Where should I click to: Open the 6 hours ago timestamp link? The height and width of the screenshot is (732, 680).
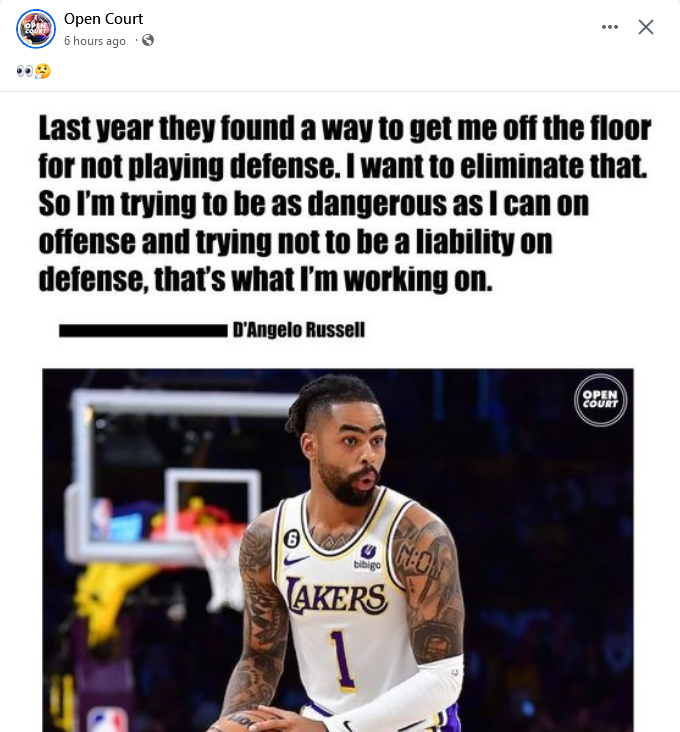(x=95, y=41)
